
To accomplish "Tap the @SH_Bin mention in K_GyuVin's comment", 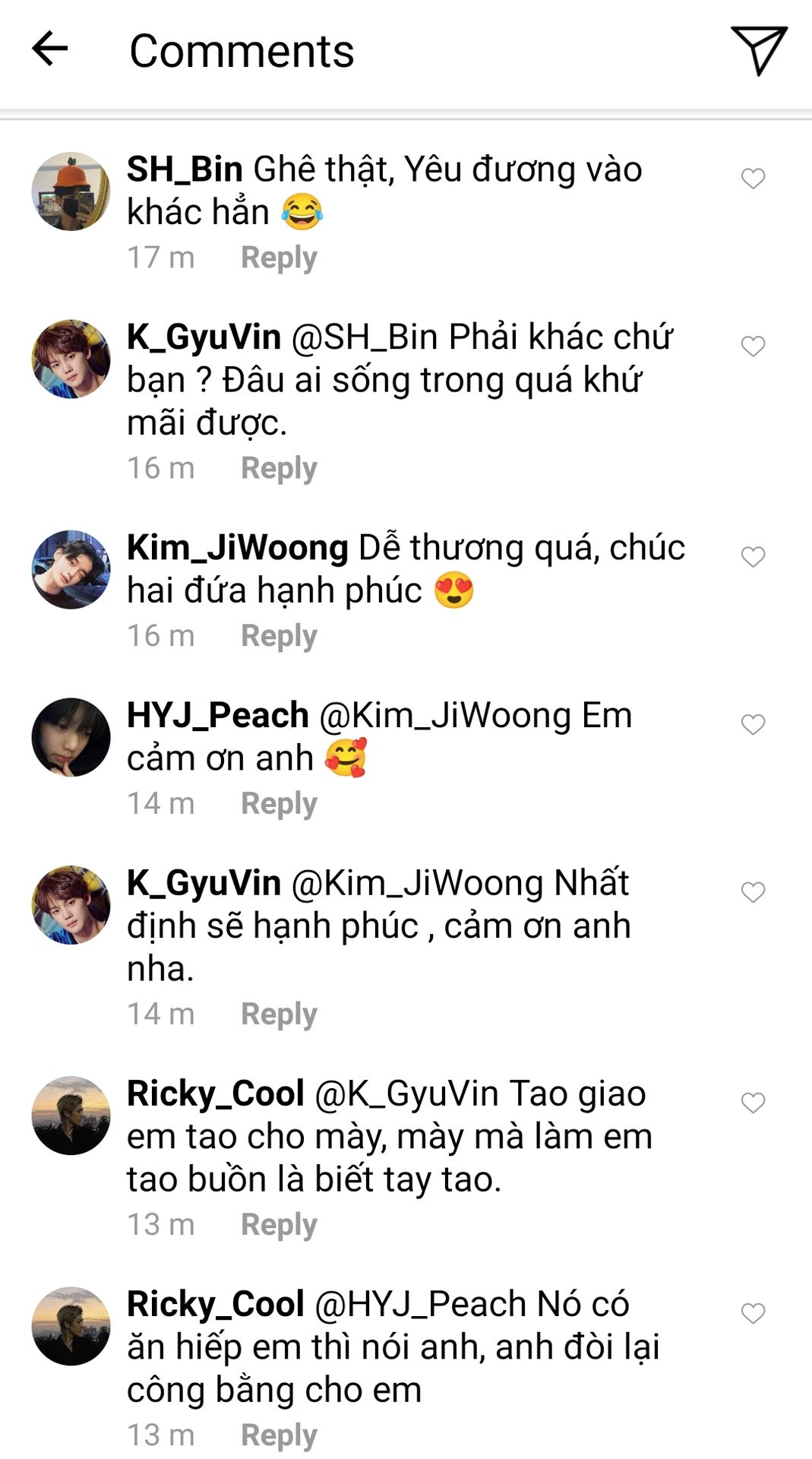I will [365, 337].
